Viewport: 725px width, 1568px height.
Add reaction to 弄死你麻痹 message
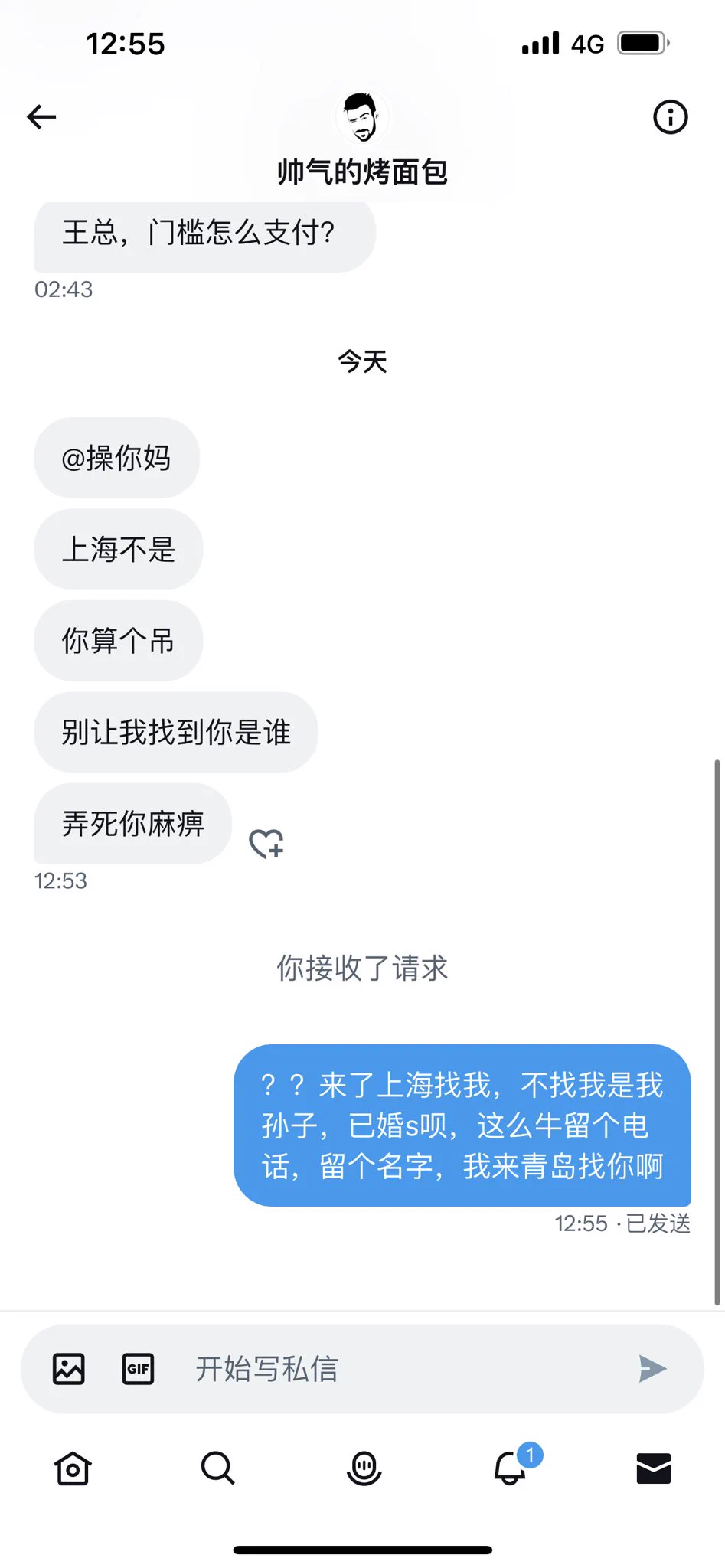[x=266, y=844]
